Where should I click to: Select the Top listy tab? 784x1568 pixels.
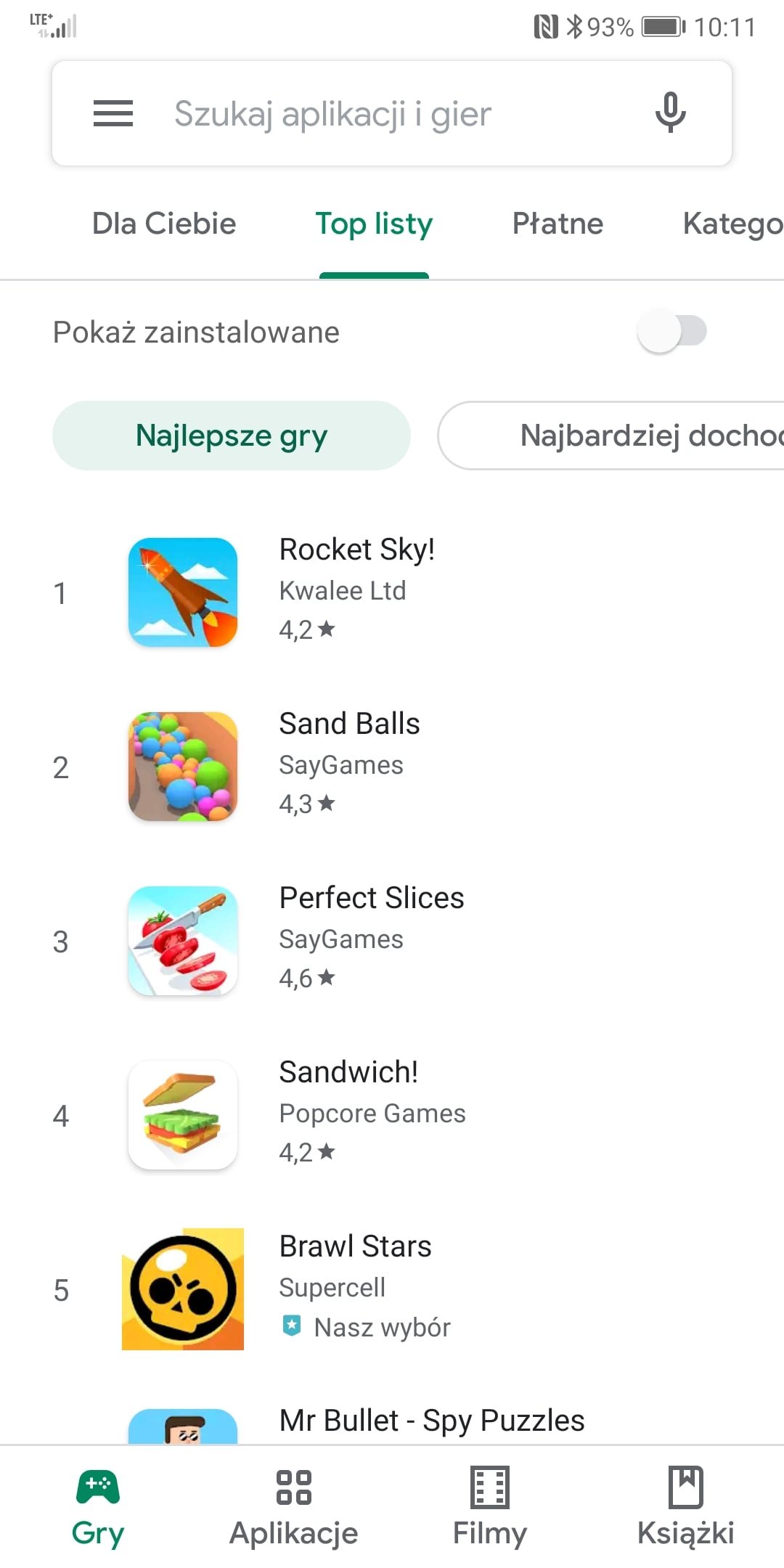tap(374, 224)
